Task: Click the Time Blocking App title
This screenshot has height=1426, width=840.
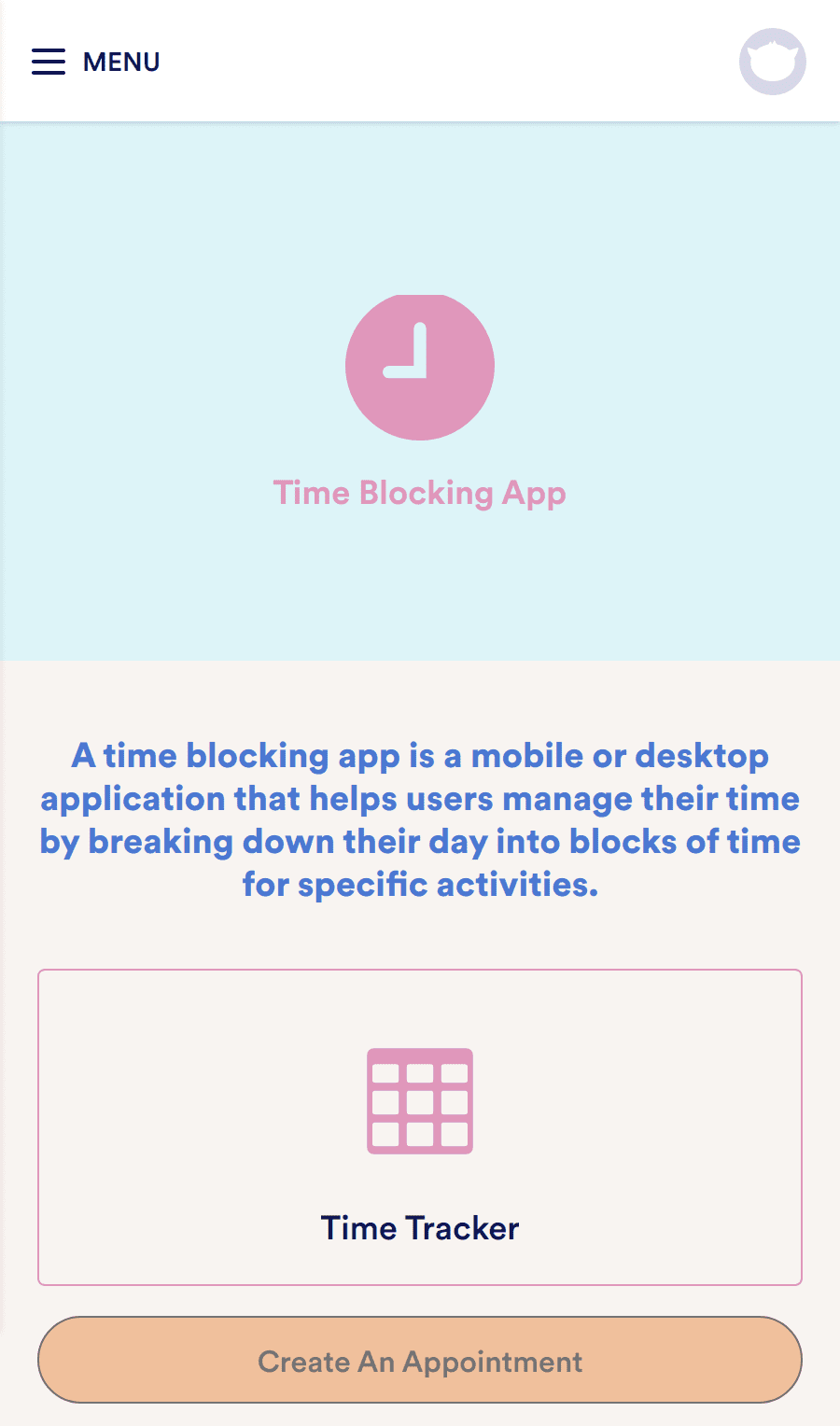Action: pyautogui.click(x=420, y=493)
